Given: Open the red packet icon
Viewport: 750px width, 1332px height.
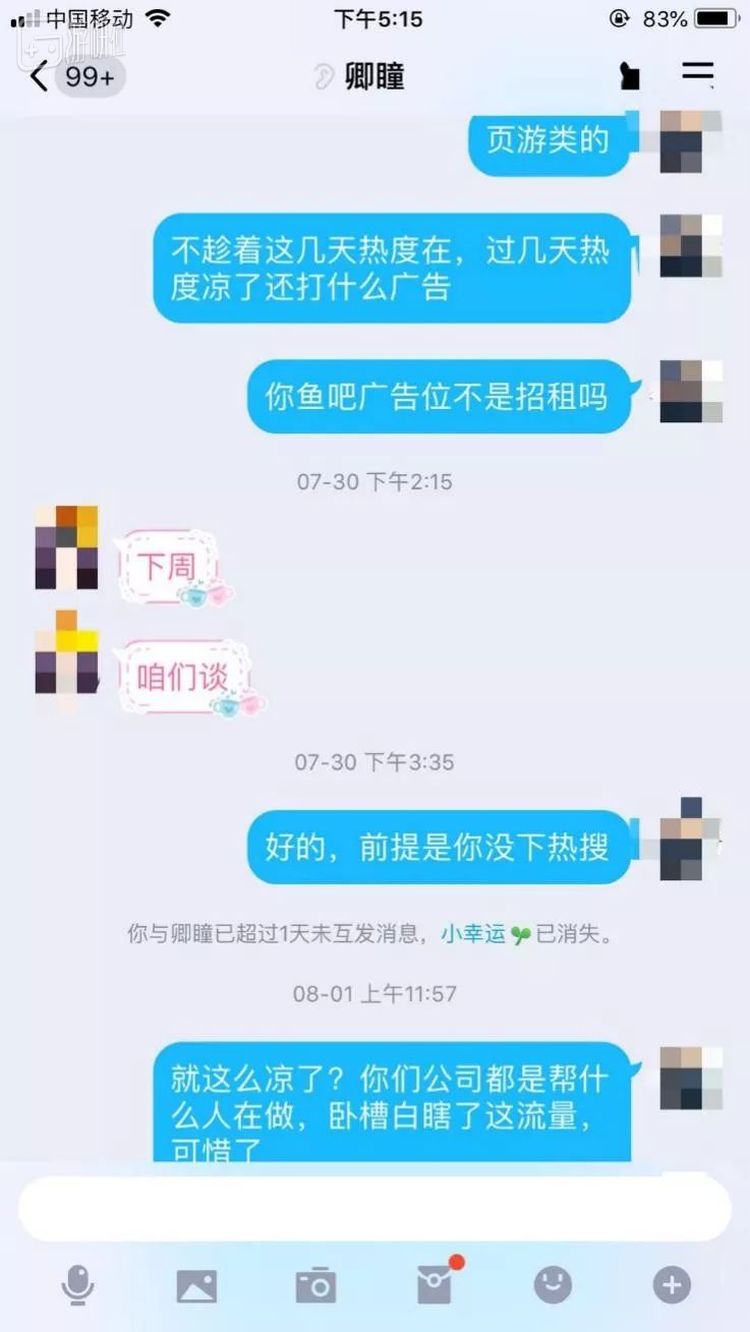Looking at the screenshot, I should tap(435, 1284).
